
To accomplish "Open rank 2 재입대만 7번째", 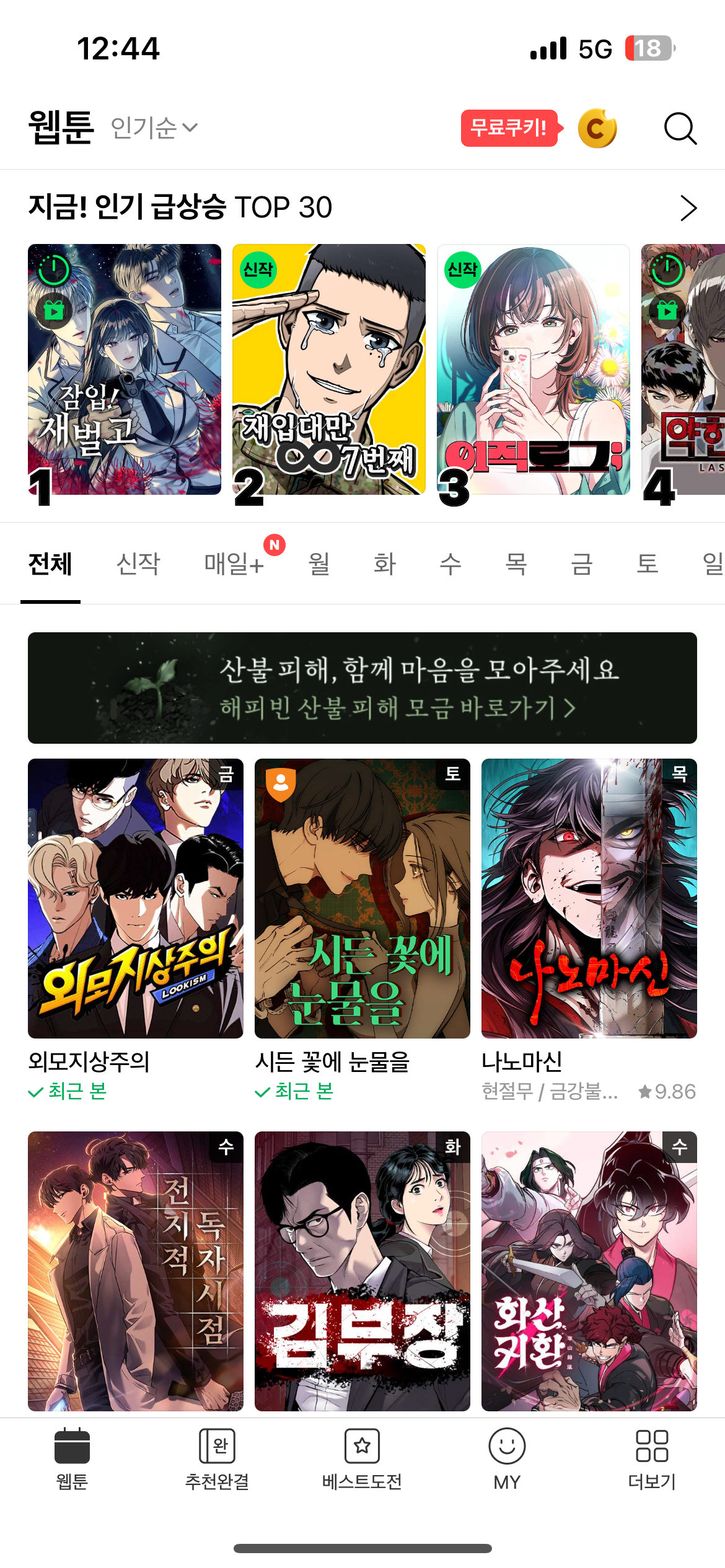I will click(x=328, y=369).
